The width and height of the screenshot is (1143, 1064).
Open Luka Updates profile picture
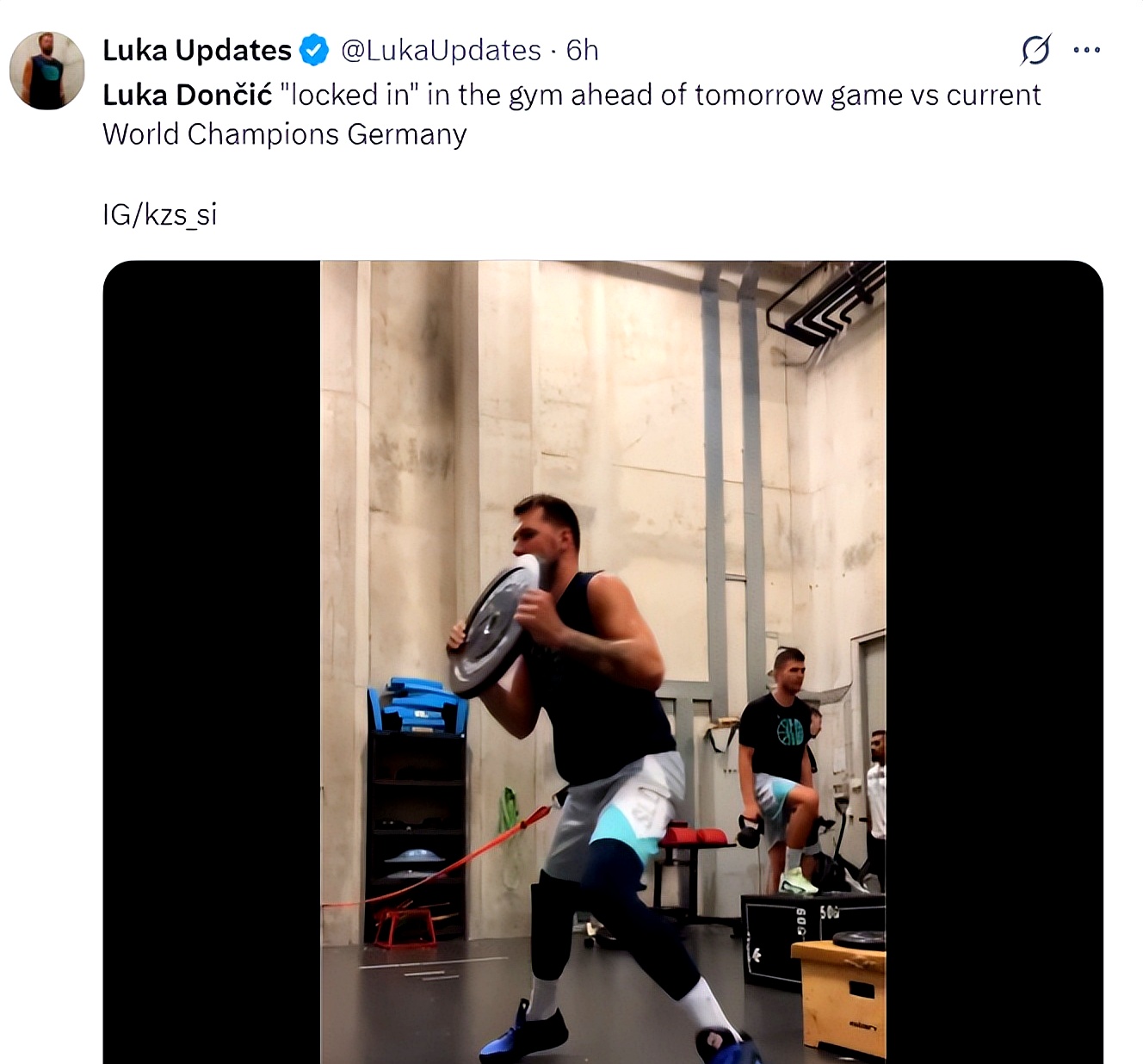pyautogui.click(x=47, y=71)
